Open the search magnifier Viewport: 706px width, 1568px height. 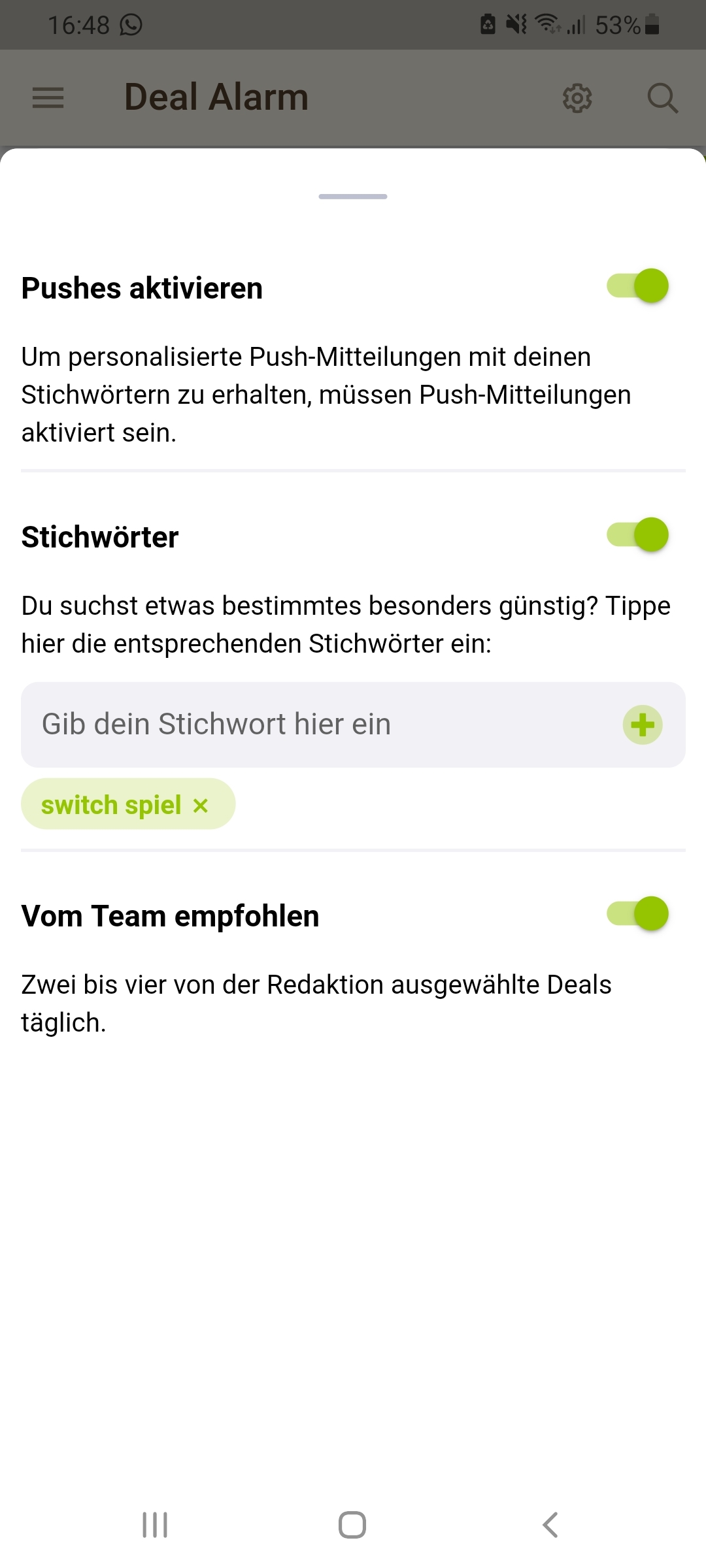[662, 98]
